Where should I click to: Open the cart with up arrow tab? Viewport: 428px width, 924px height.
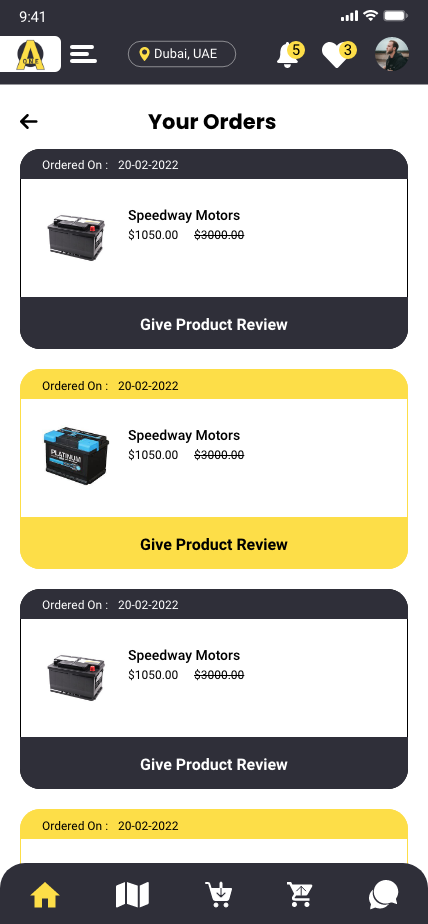(x=299, y=895)
